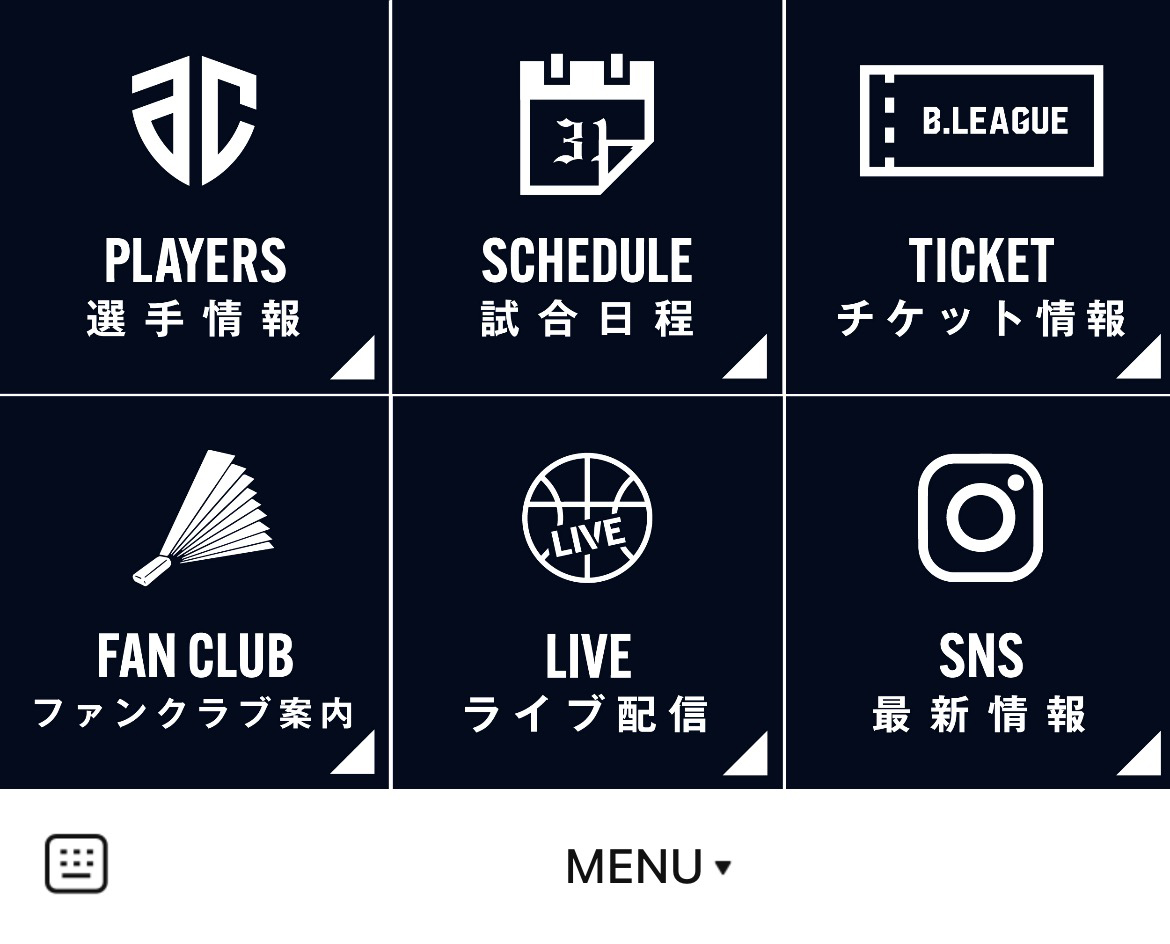Open SNS 最新情報
This screenshot has height=944, width=1170.
(979, 593)
